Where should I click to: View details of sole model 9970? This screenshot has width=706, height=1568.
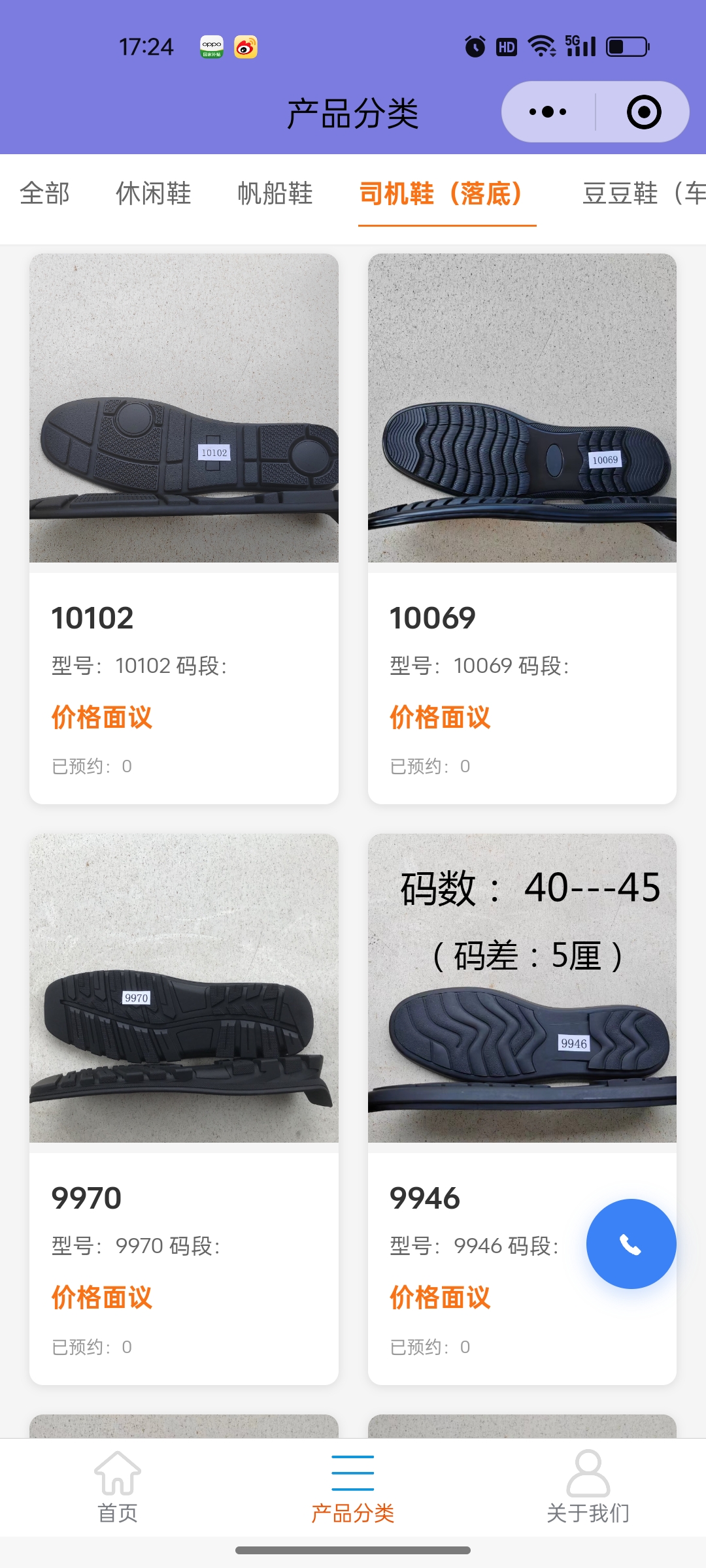click(184, 1108)
